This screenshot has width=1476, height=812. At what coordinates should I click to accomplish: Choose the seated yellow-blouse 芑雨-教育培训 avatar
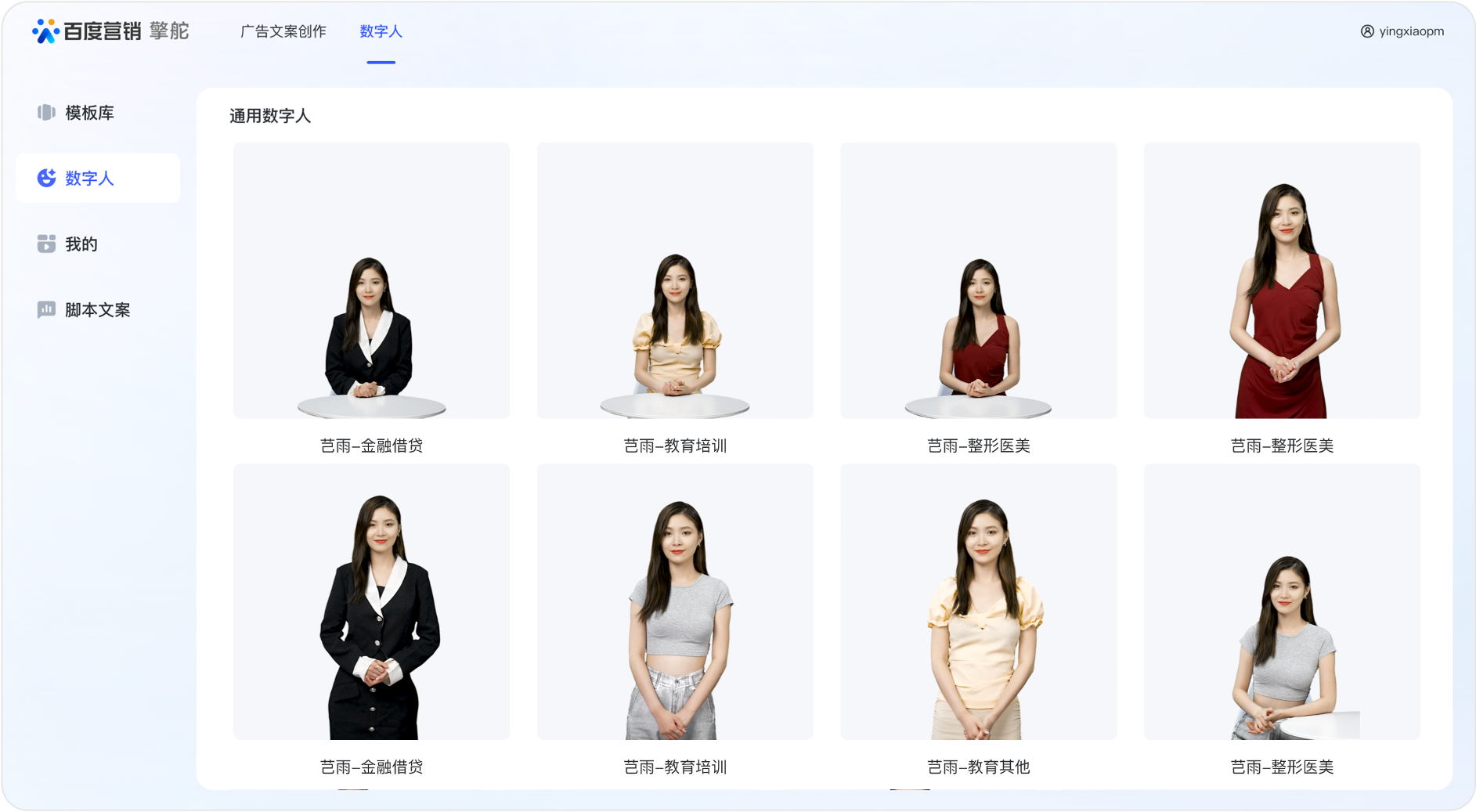point(675,280)
